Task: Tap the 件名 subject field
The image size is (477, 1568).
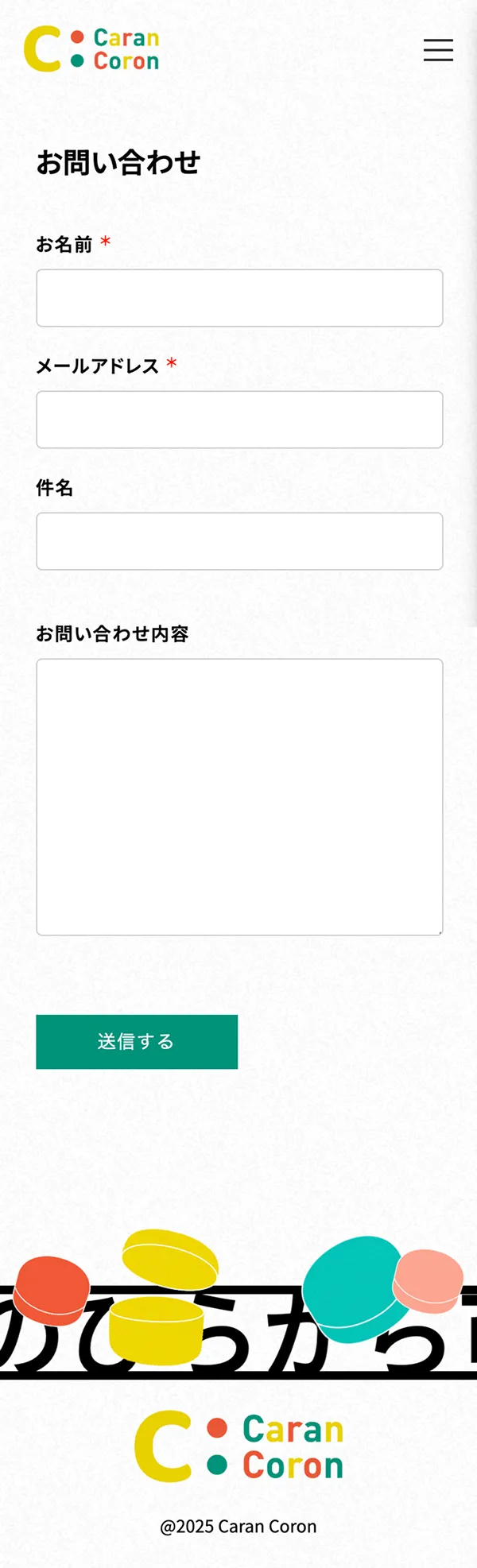Action: point(239,541)
